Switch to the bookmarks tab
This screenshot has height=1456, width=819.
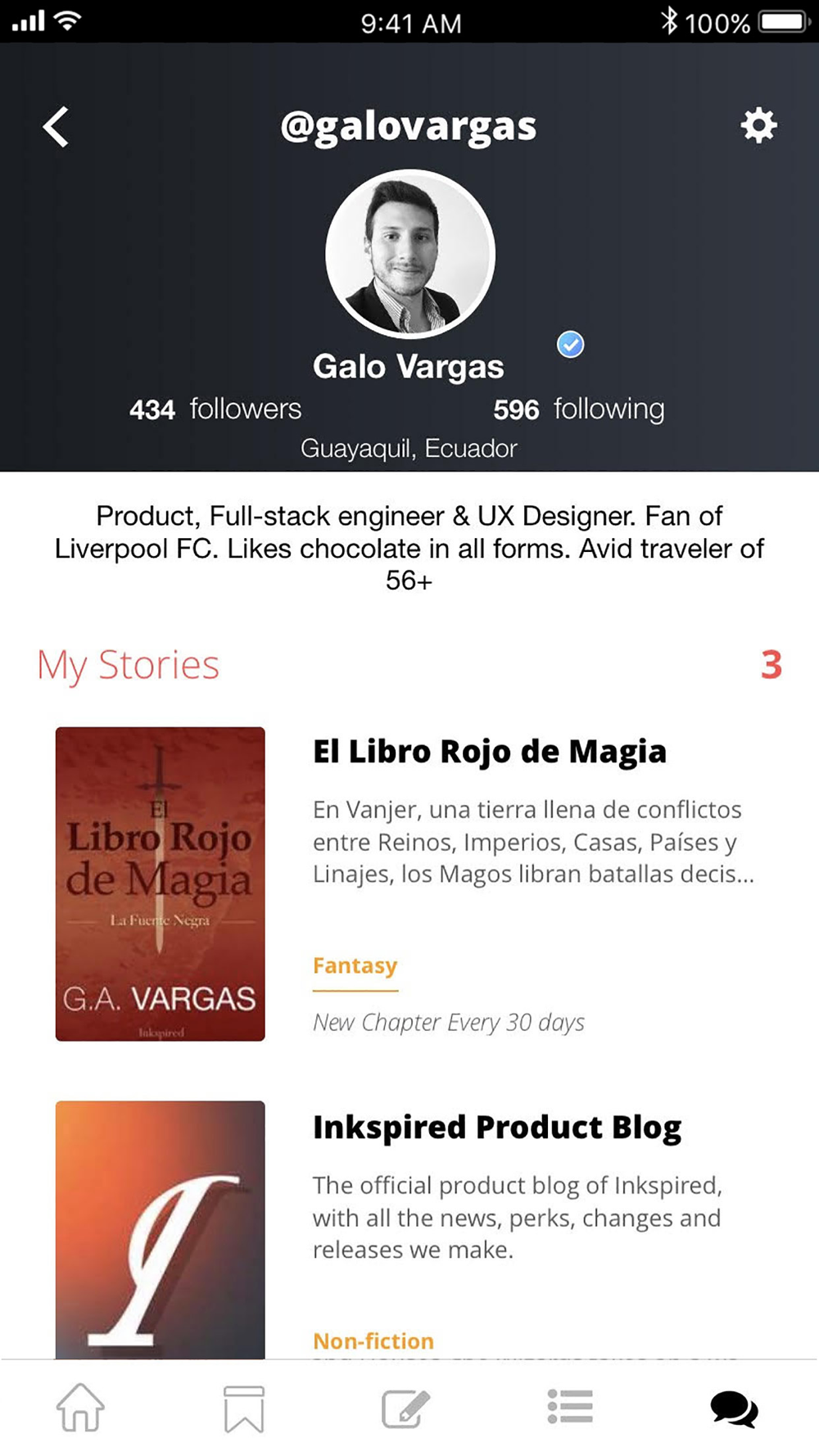tap(244, 1409)
